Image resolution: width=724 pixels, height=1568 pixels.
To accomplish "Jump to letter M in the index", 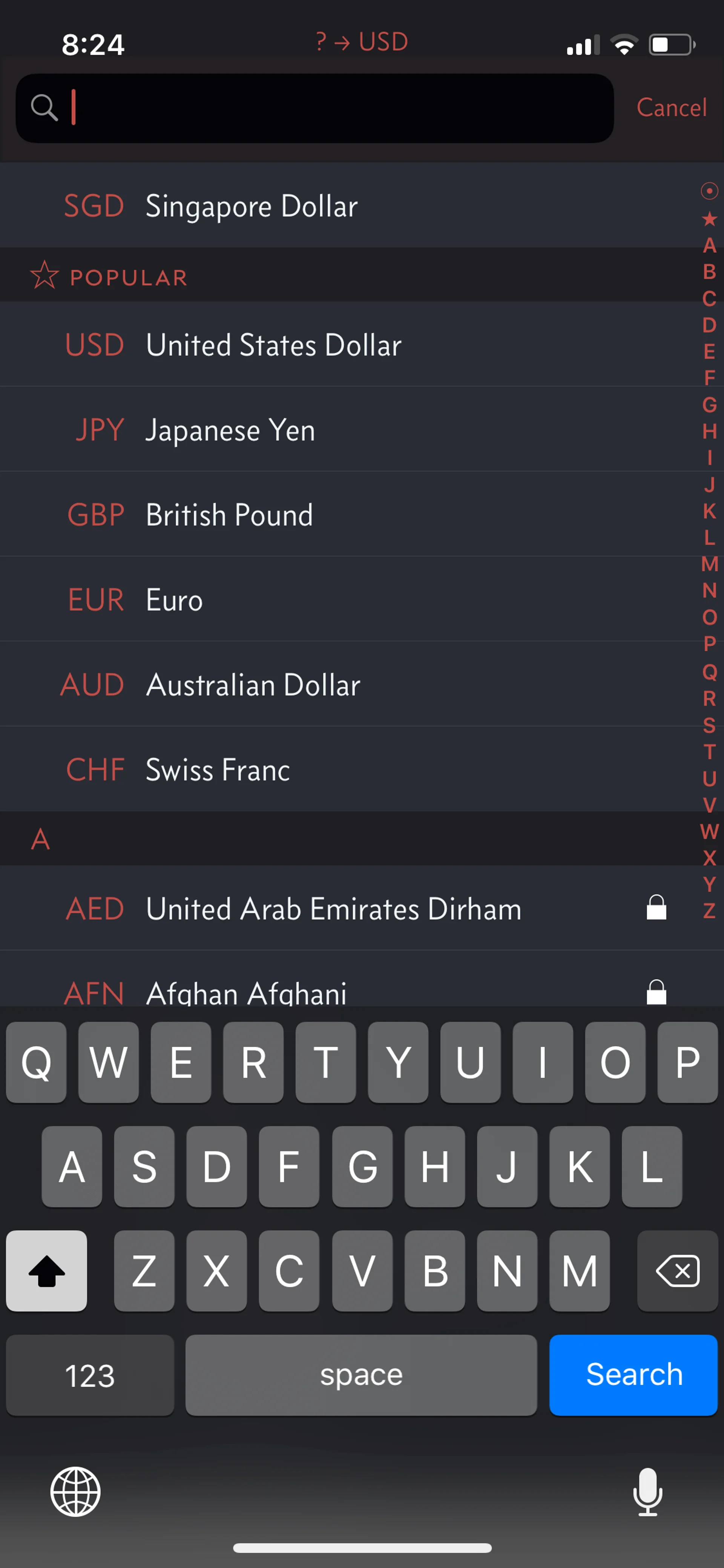I will [709, 564].
